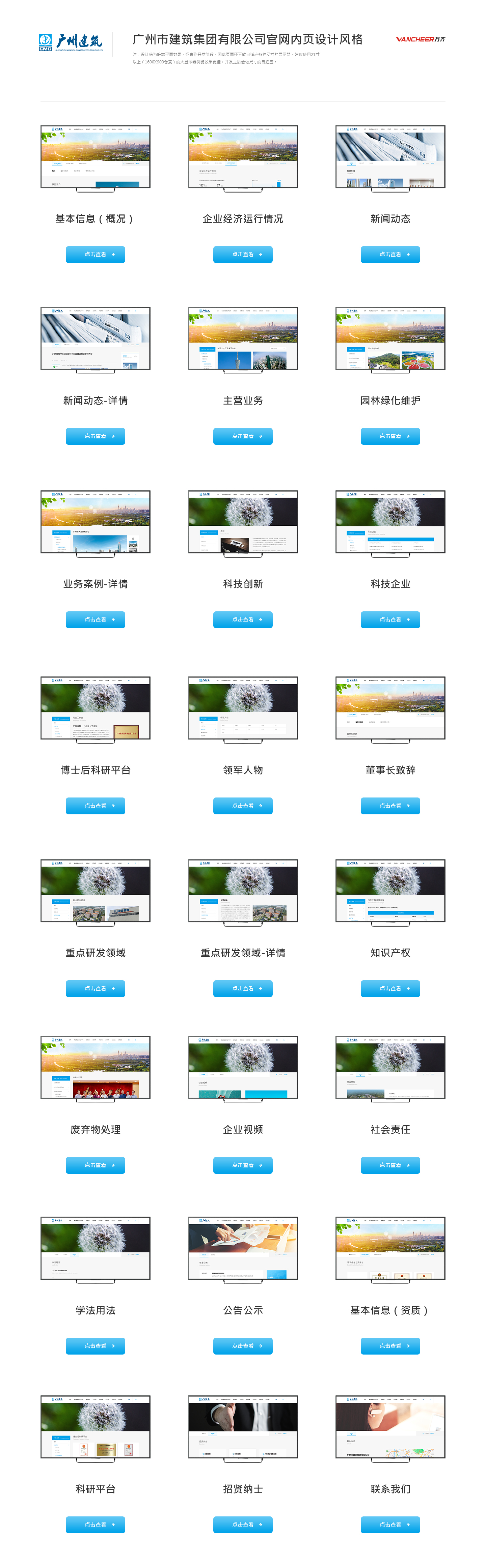The height and width of the screenshot is (1568, 486).
Task: Tap 点击查看 under 知识产权
Action: [x=390, y=989]
